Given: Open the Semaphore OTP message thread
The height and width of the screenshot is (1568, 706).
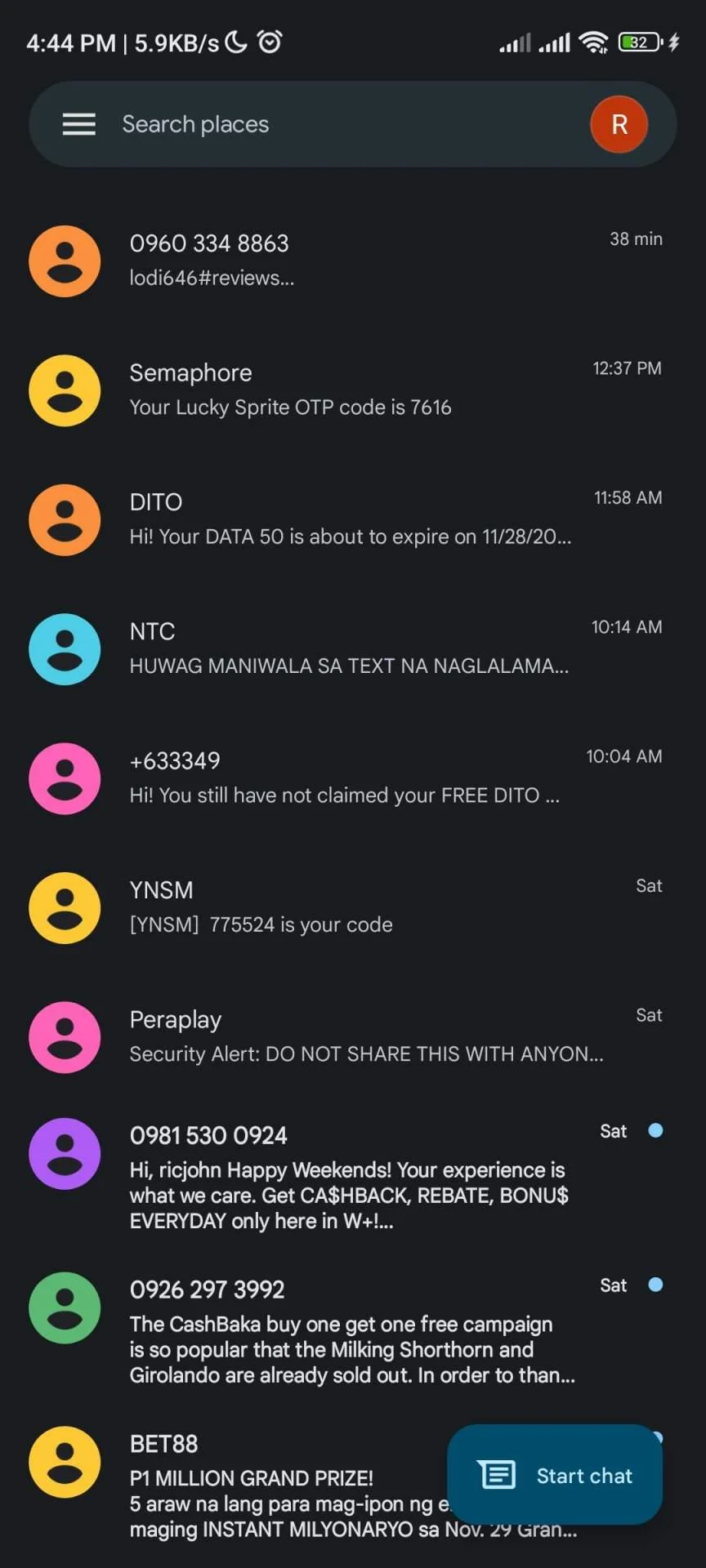Looking at the screenshot, I should point(353,390).
